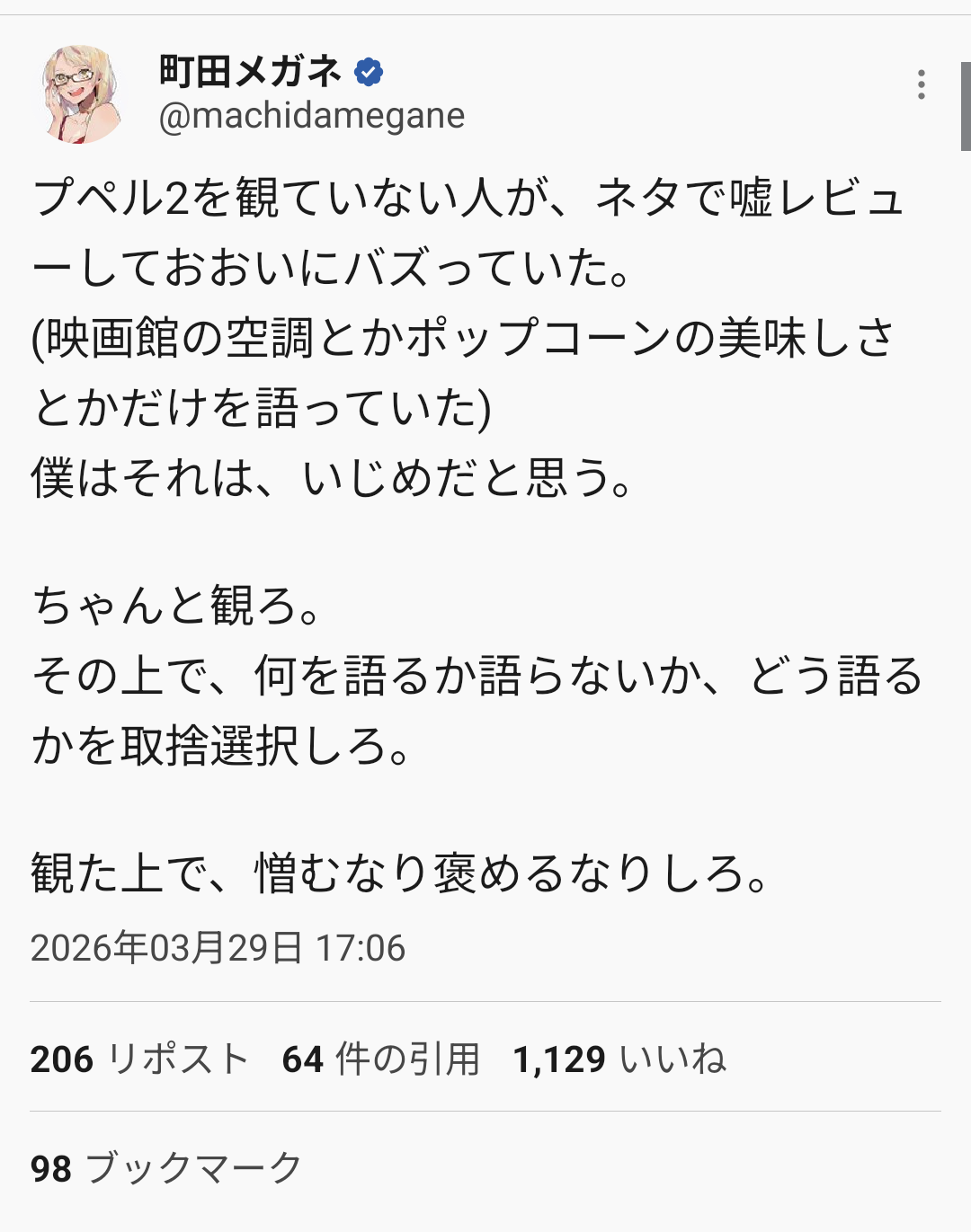
Task: Open 町田メガネ's profile avatar
Action: (82, 93)
